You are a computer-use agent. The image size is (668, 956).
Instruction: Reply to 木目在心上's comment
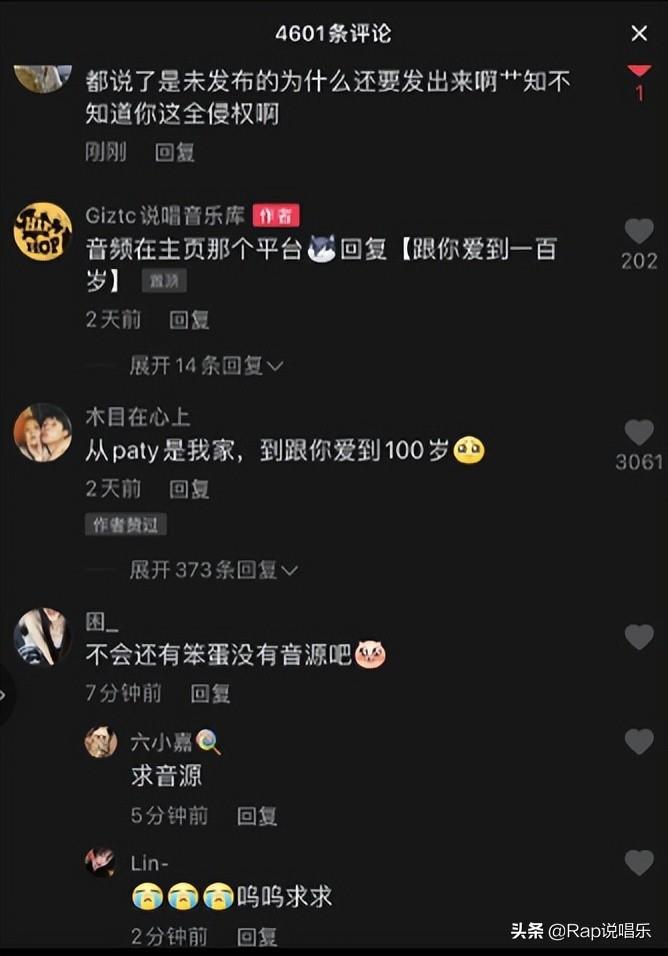click(x=189, y=489)
